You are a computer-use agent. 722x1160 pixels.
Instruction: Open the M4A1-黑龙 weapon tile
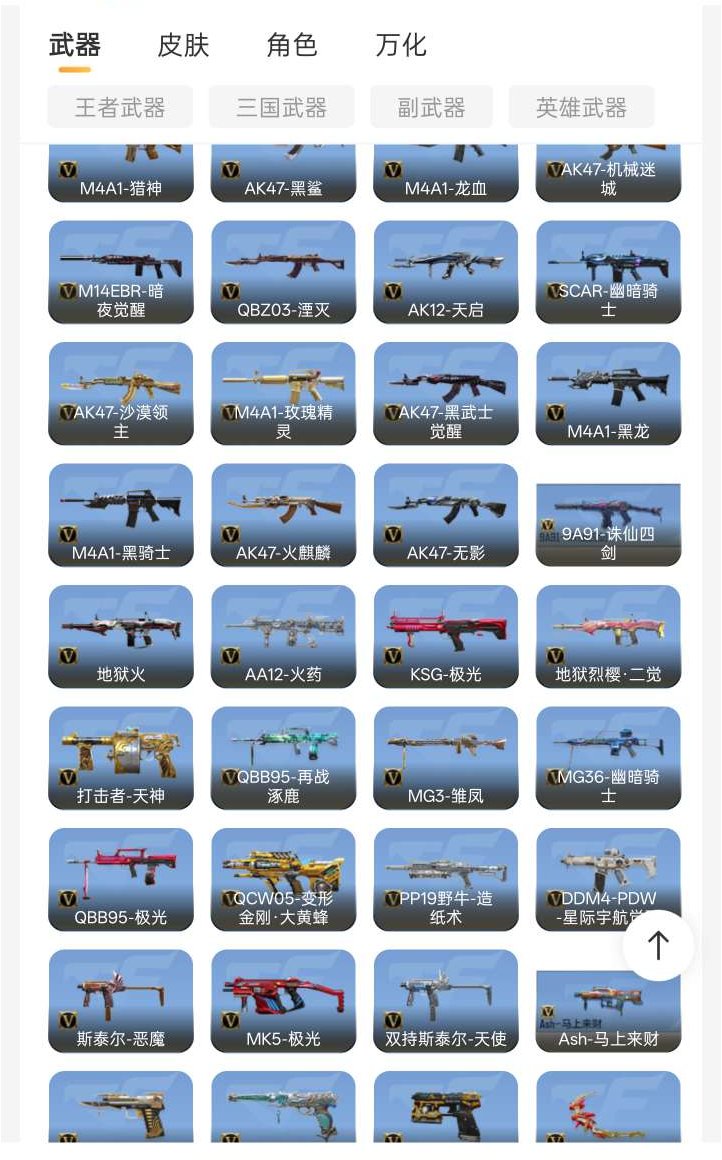click(x=608, y=394)
